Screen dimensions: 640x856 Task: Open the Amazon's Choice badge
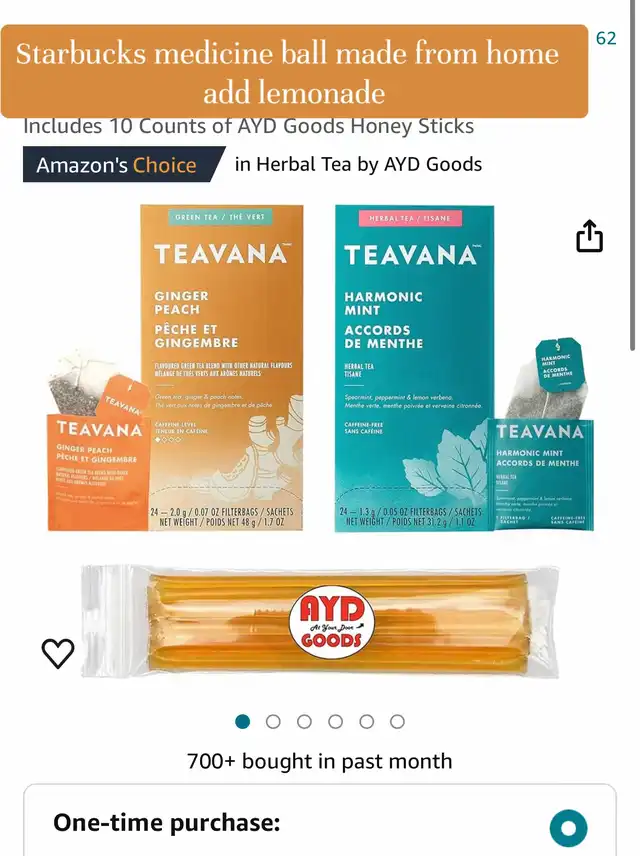(x=118, y=165)
